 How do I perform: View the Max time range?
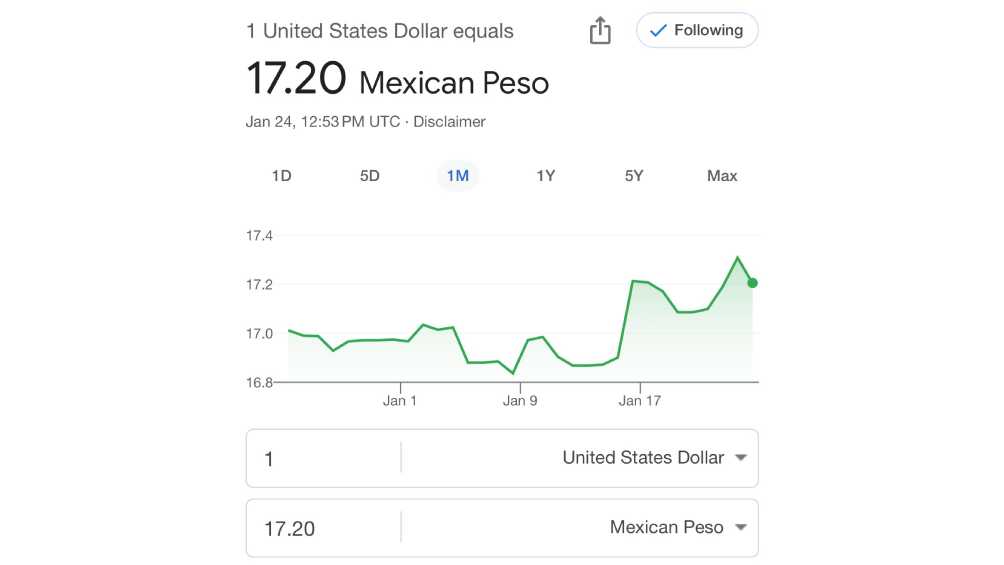pos(722,176)
